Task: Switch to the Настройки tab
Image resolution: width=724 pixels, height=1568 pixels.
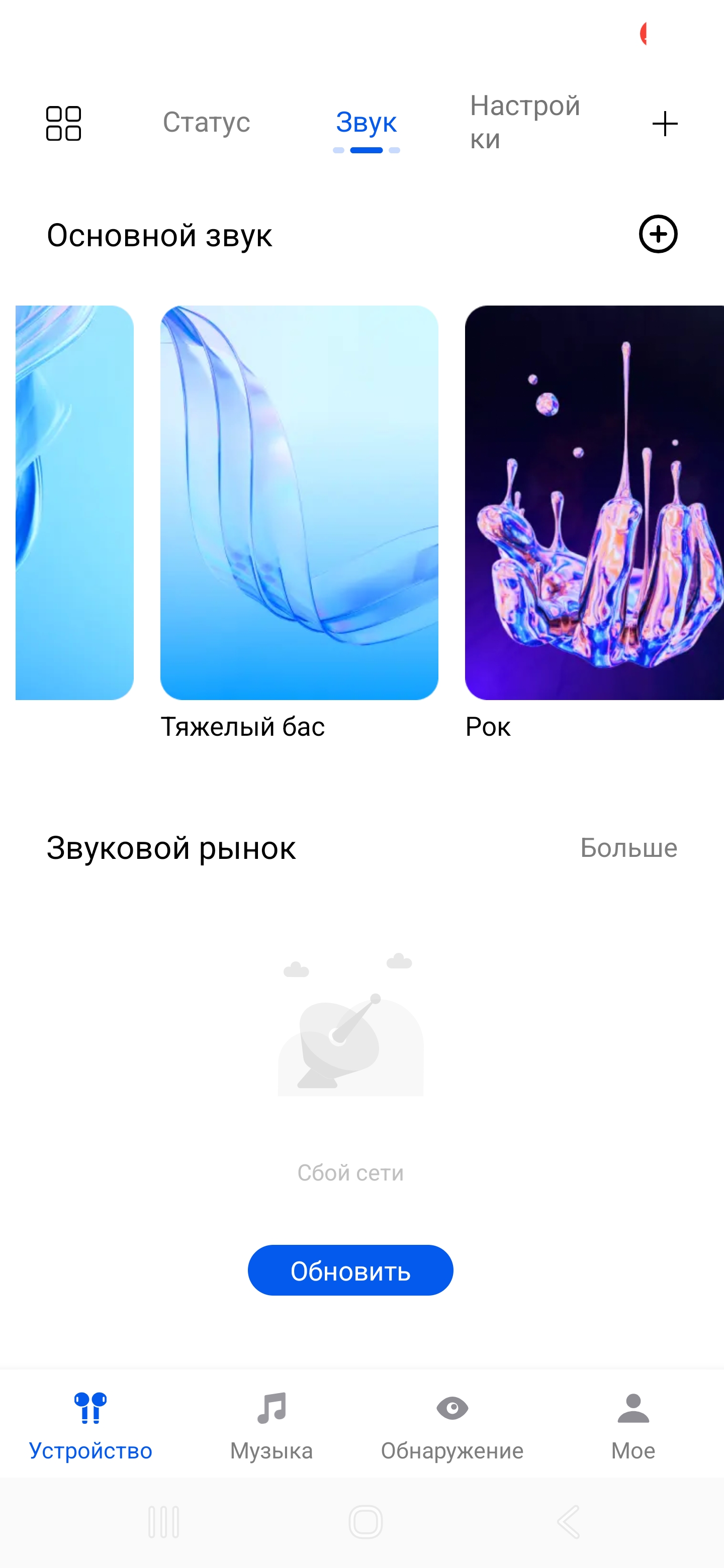Action: click(x=525, y=122)
